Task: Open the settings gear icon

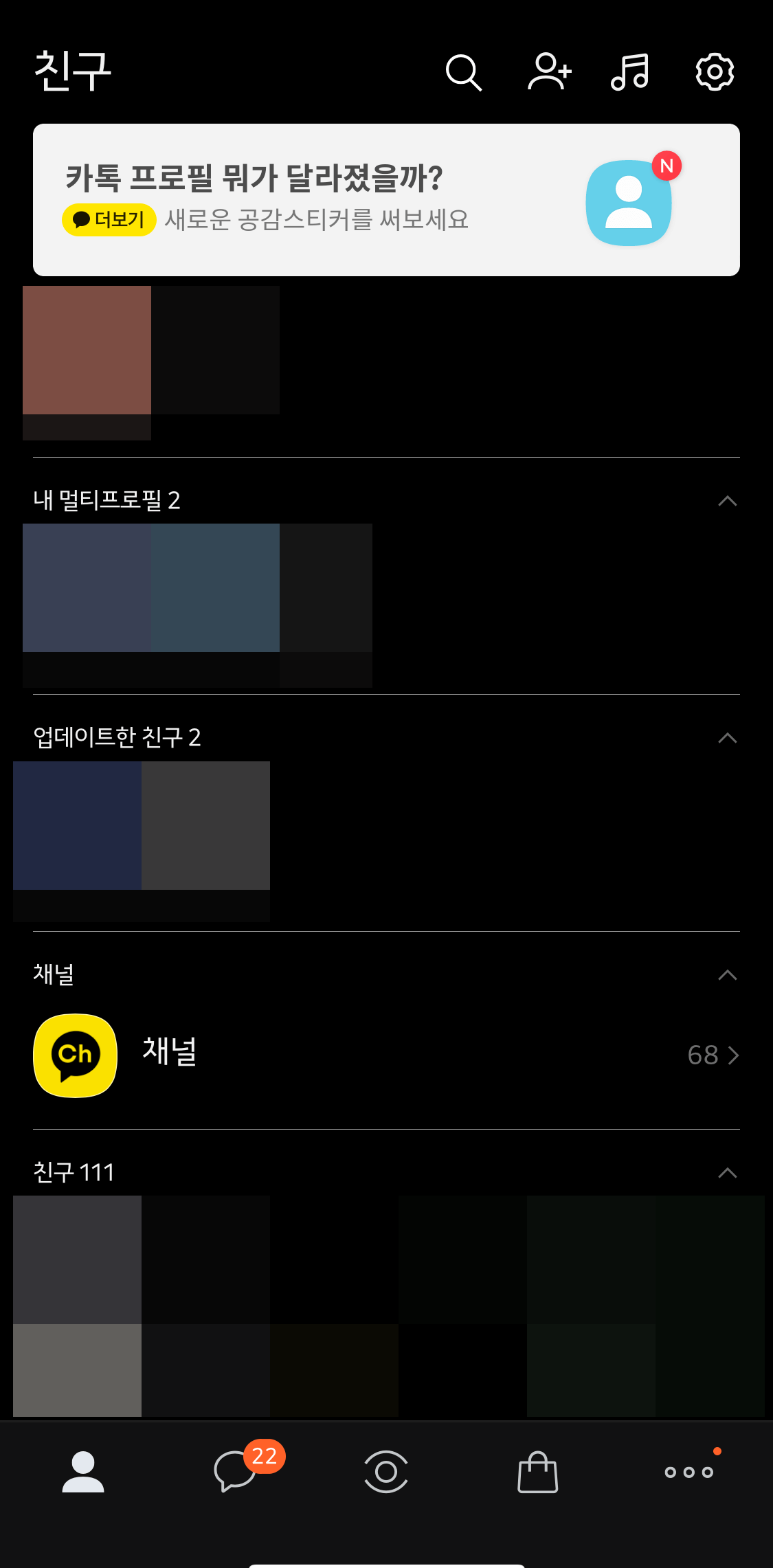Action: coord(715,71)
